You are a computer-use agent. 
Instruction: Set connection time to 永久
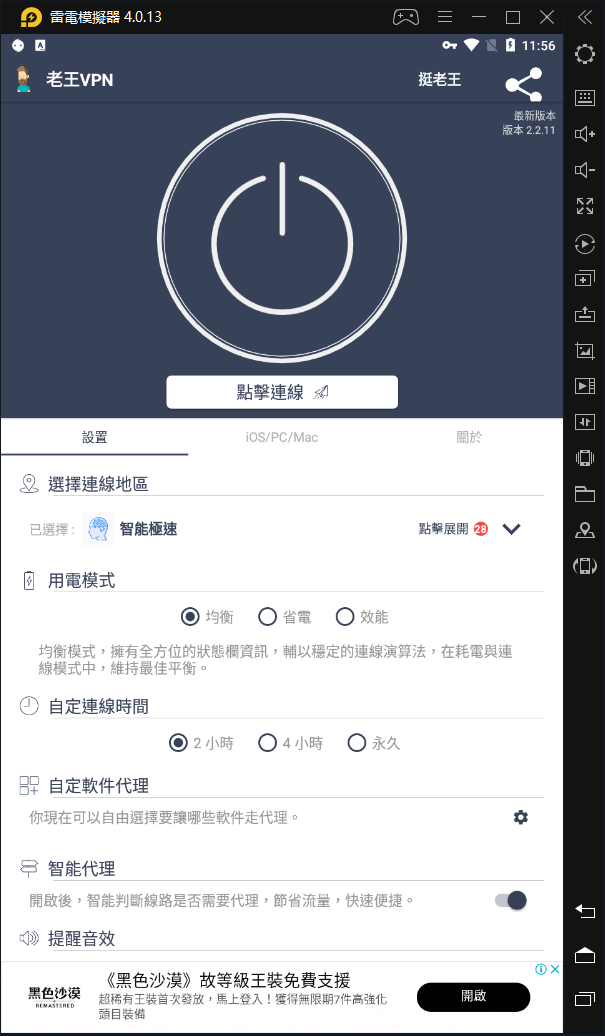357,743
